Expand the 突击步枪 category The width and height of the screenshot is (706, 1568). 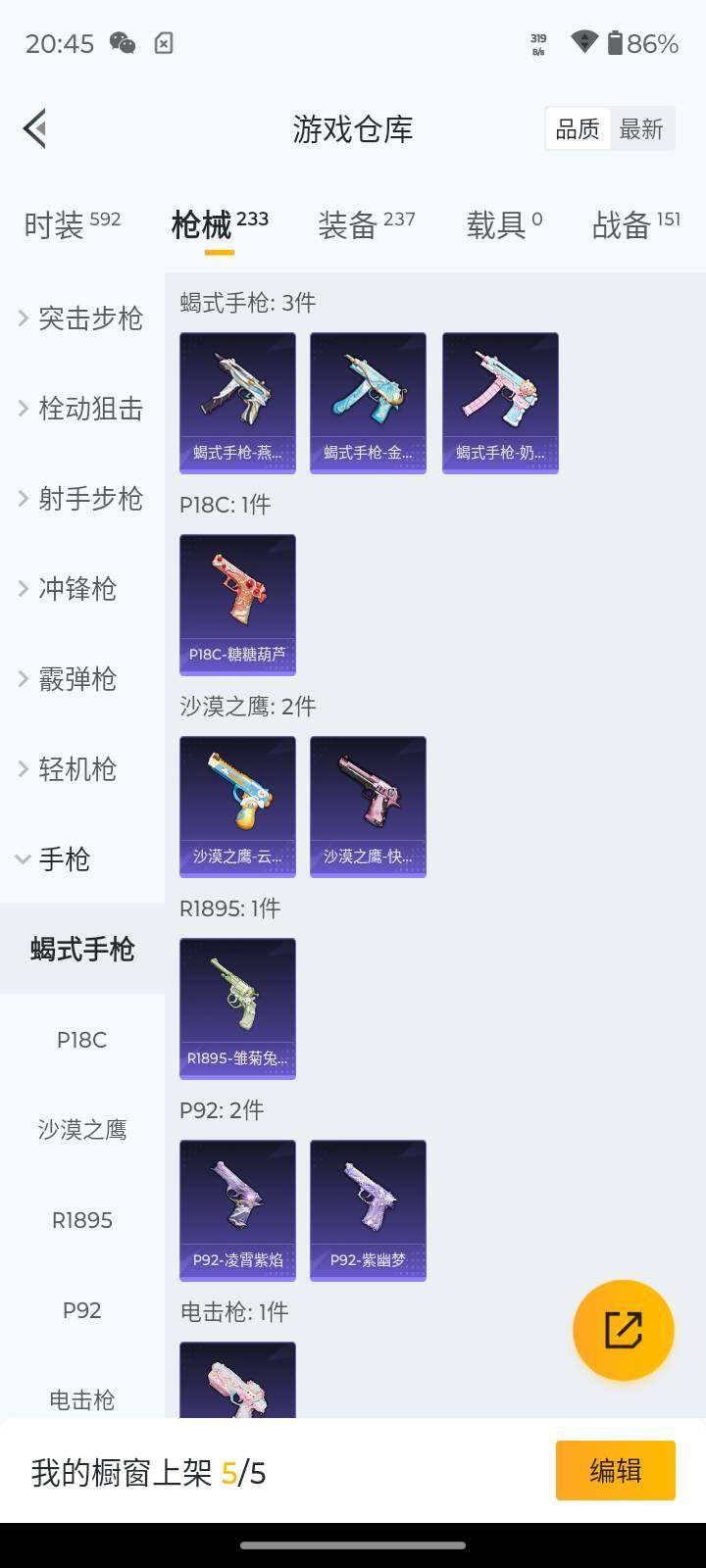tap(82, 318)
